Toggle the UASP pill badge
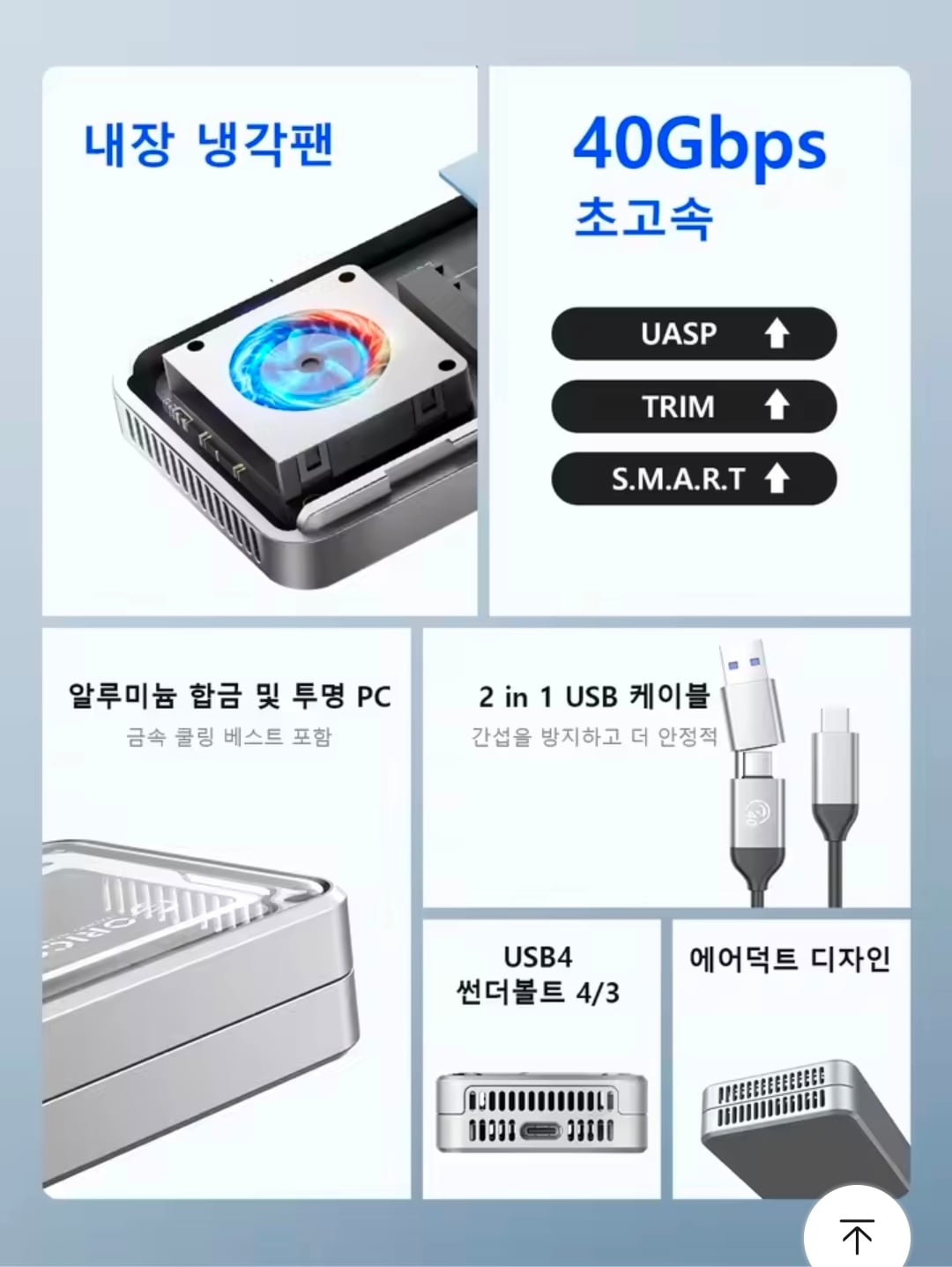952x1267 pixels. point(692,334)
